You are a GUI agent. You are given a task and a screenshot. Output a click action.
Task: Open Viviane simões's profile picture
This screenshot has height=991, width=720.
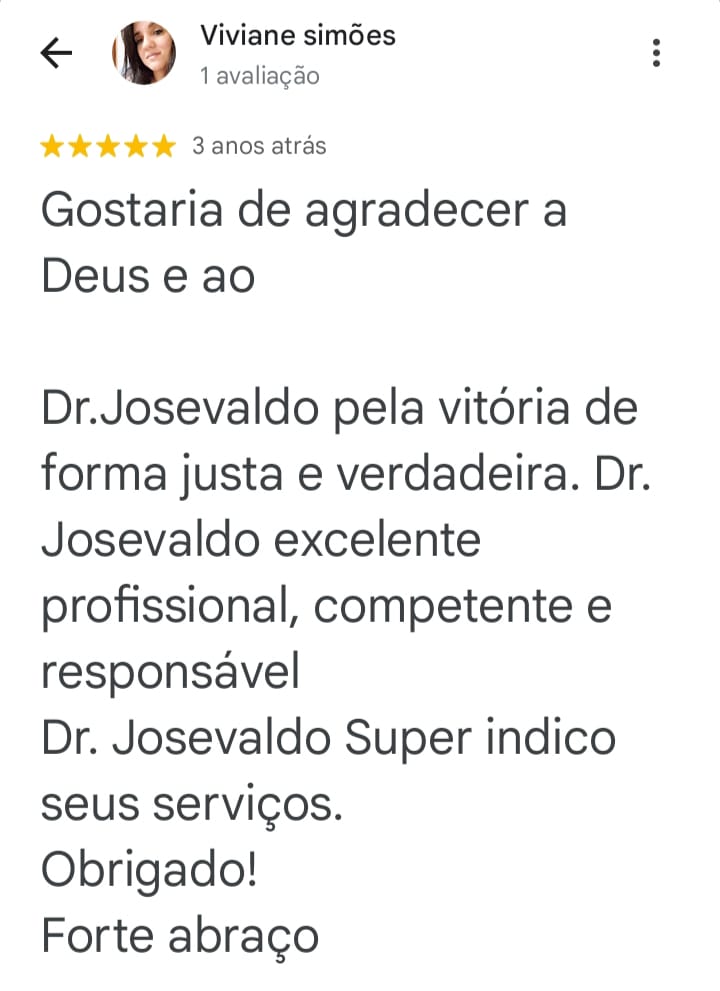coord(144,54)
